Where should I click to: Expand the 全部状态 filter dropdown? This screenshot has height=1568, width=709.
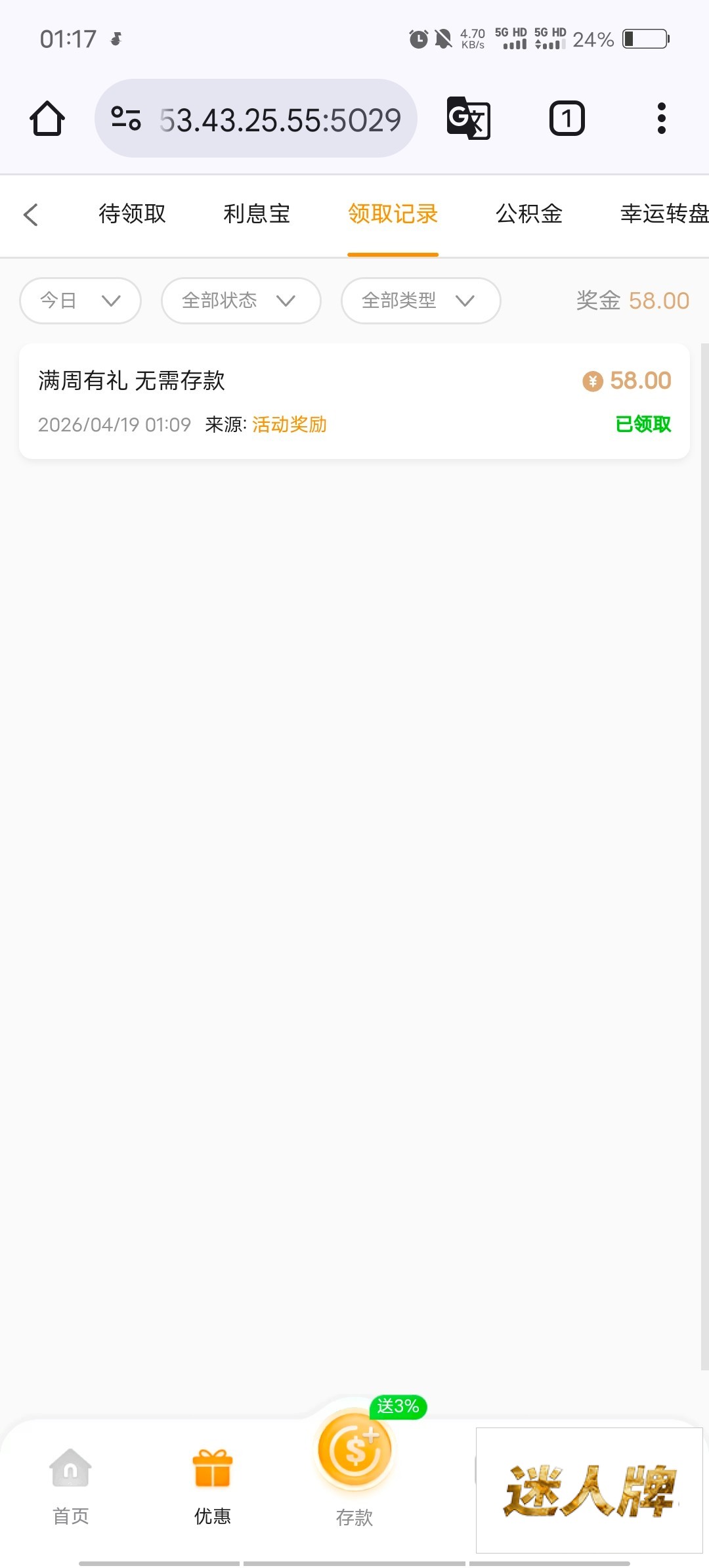(x=240, y=301)
